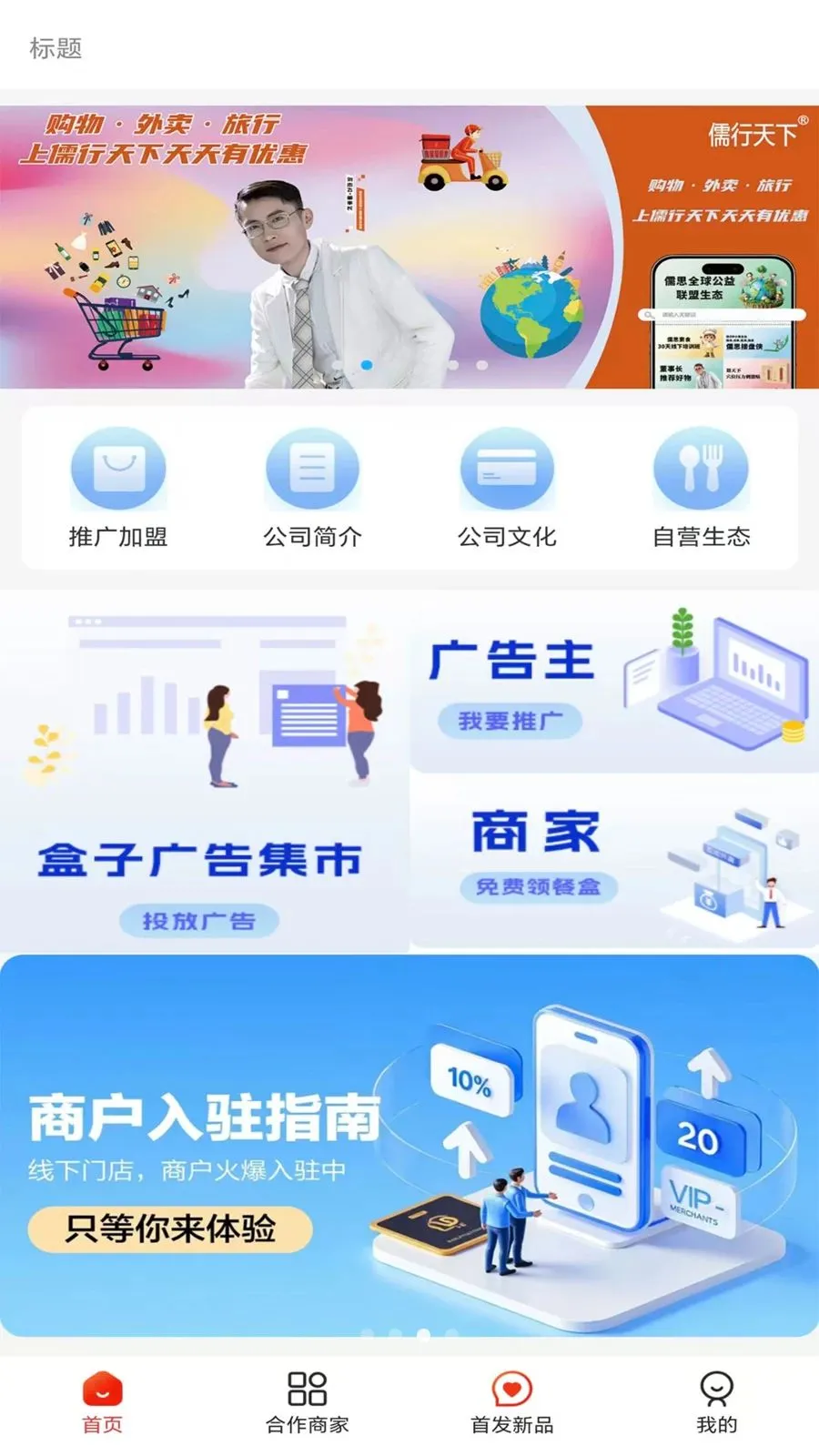Open the 我的 profile tab
The height and width of the screenshot is (1456, 819).
tap(716, 1402)
